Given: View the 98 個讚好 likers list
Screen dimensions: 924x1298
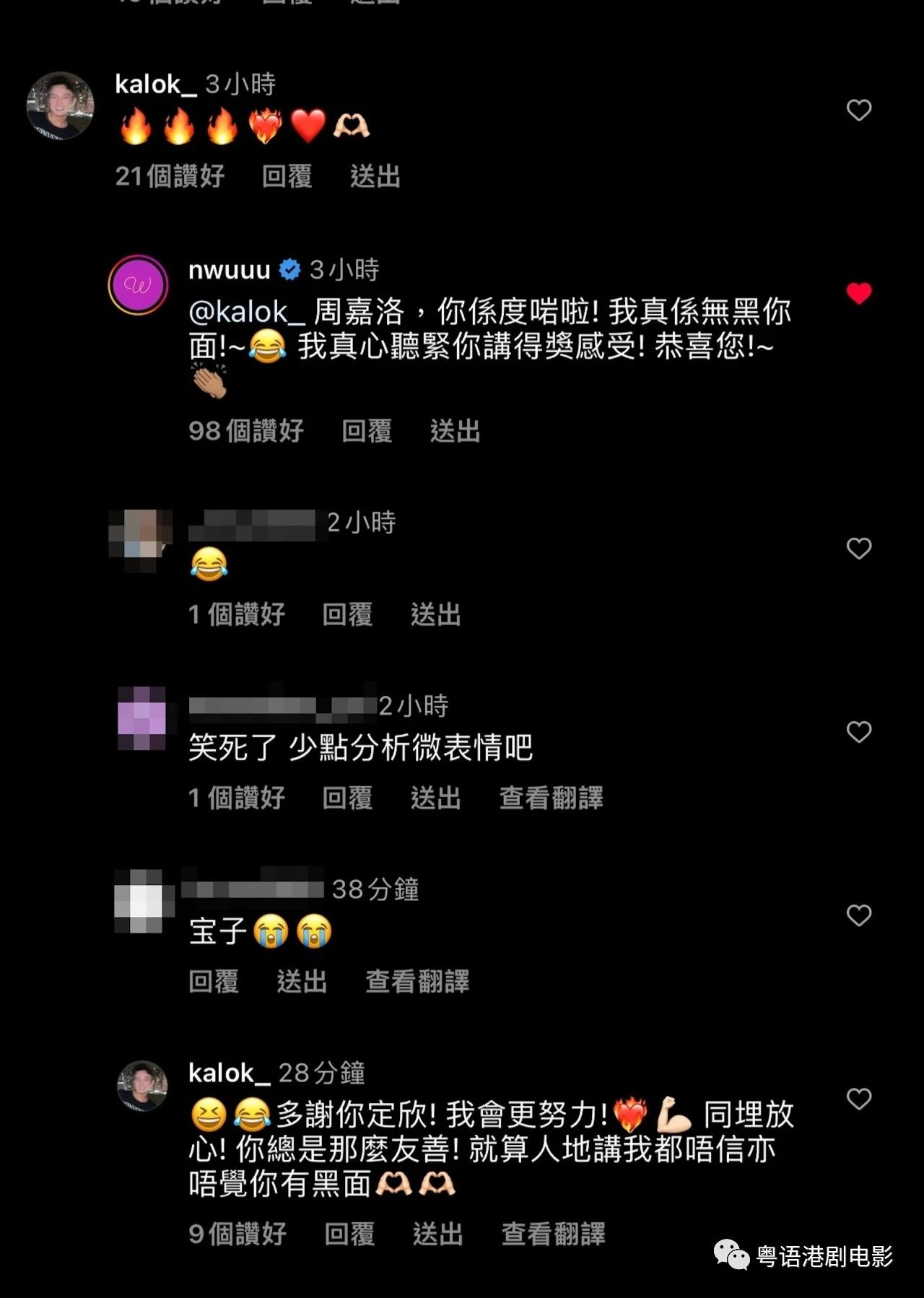Looking at the screenshot, I should (247, 431).
